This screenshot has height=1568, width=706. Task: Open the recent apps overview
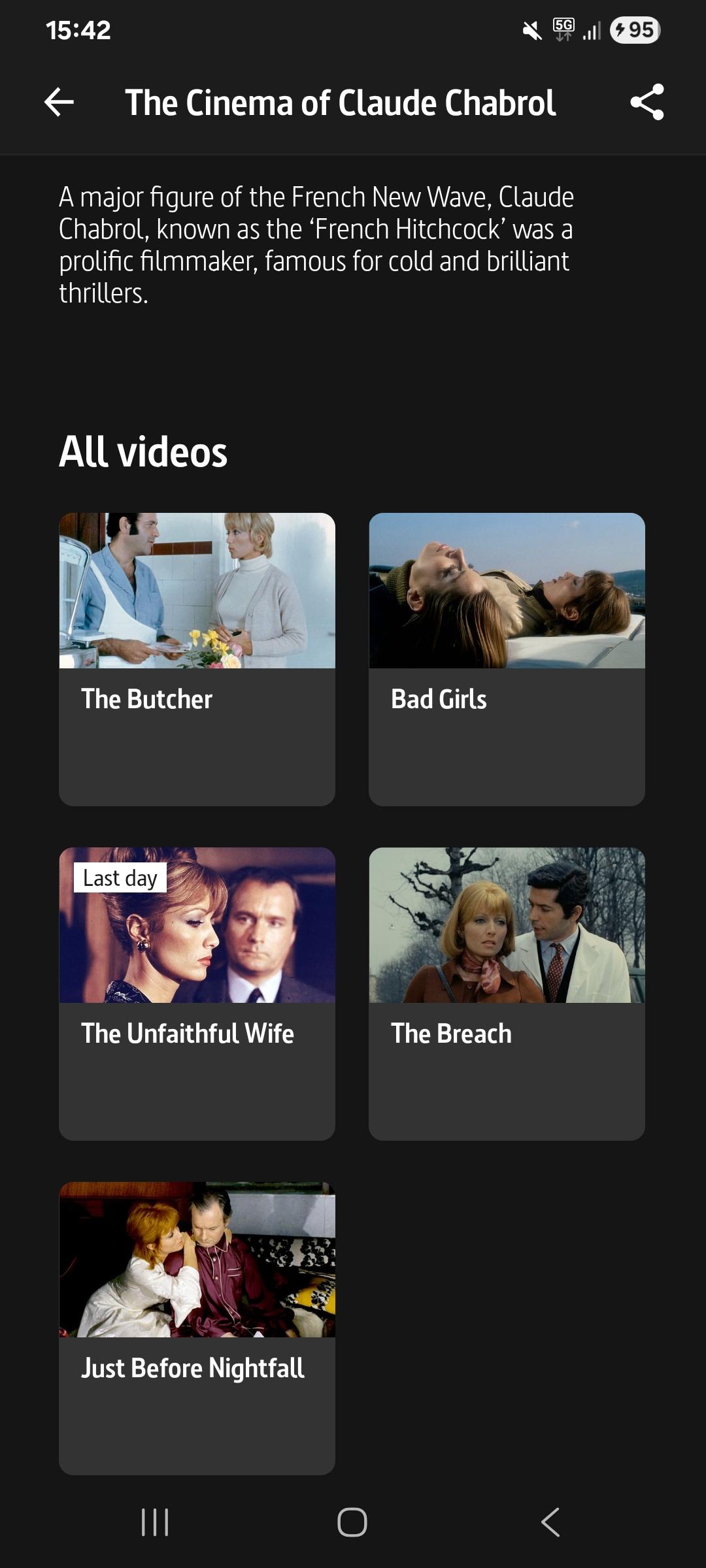155,1522
